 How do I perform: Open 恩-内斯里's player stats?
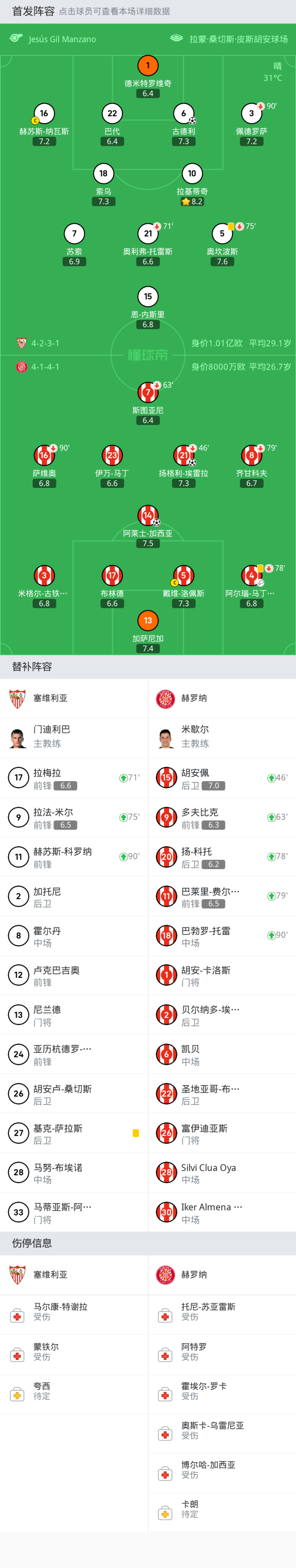click(148, 297)
